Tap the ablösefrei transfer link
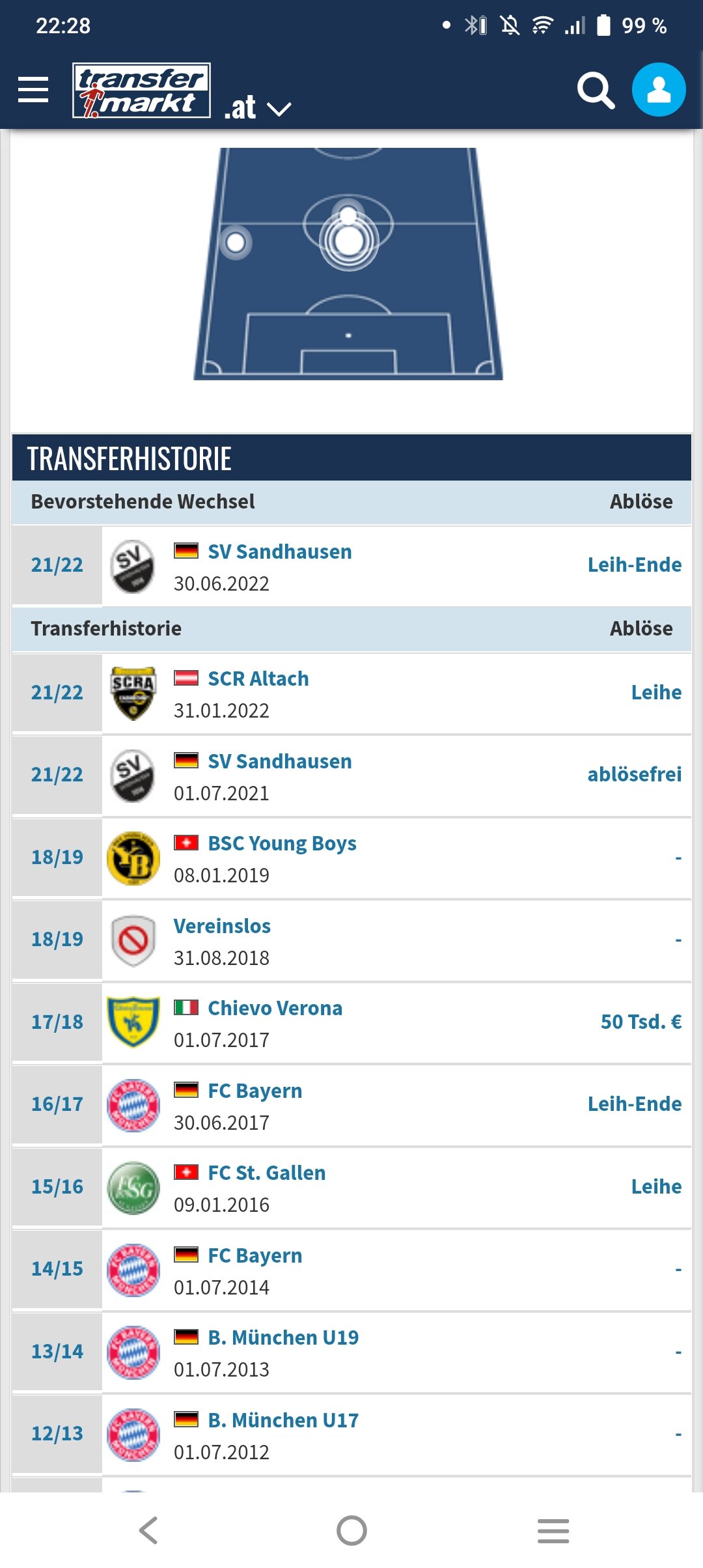703x1568 pixels. [635, 774]
